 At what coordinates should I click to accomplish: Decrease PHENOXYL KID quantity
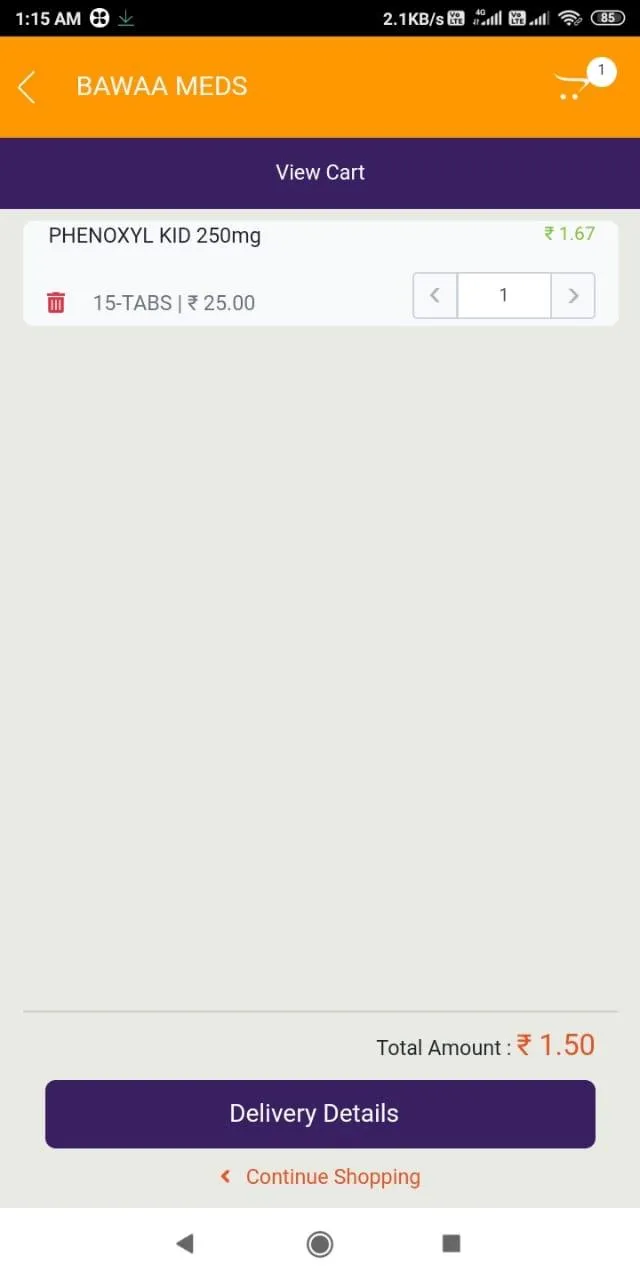[435, 295]
